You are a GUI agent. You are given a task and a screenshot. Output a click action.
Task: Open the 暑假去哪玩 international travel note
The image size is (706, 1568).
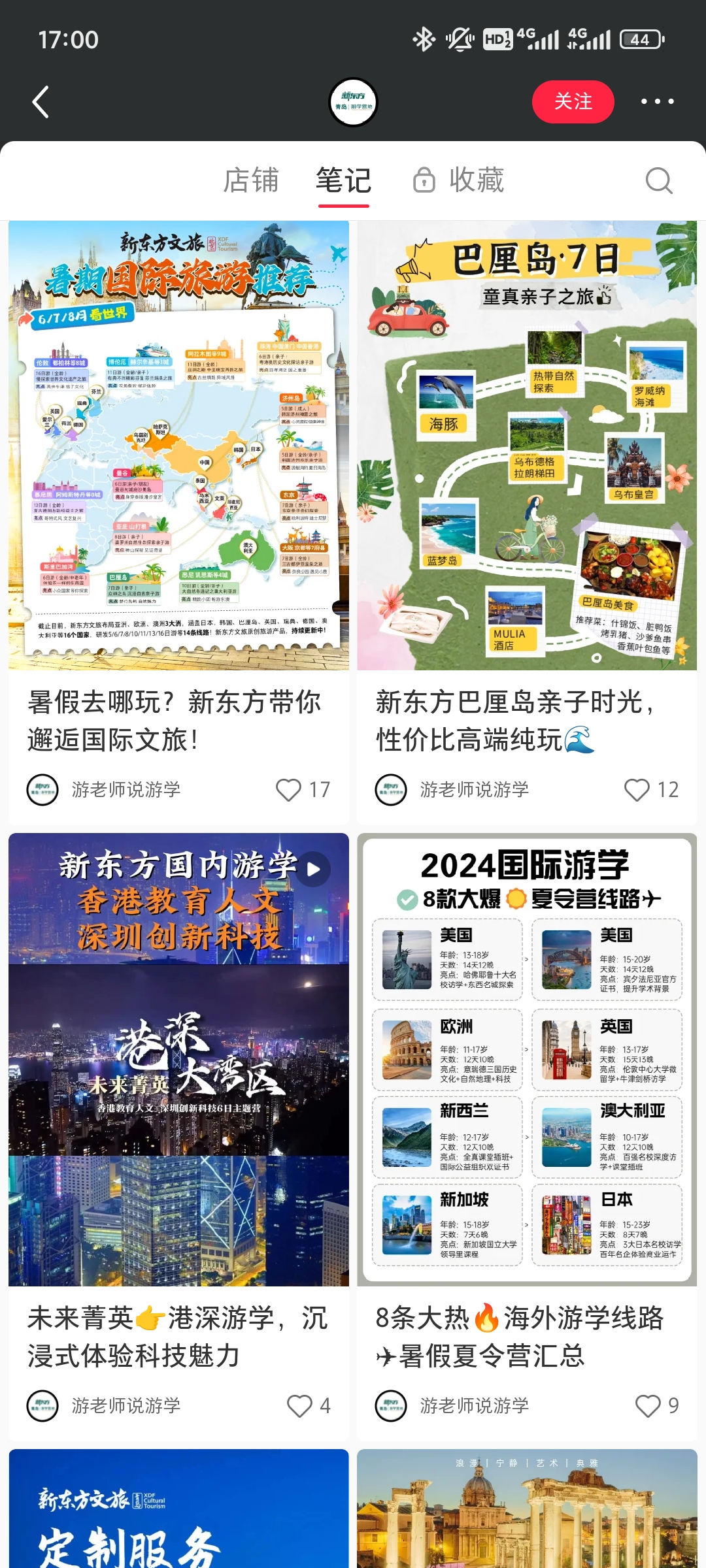pyautogui.click(x=178, y=444)
